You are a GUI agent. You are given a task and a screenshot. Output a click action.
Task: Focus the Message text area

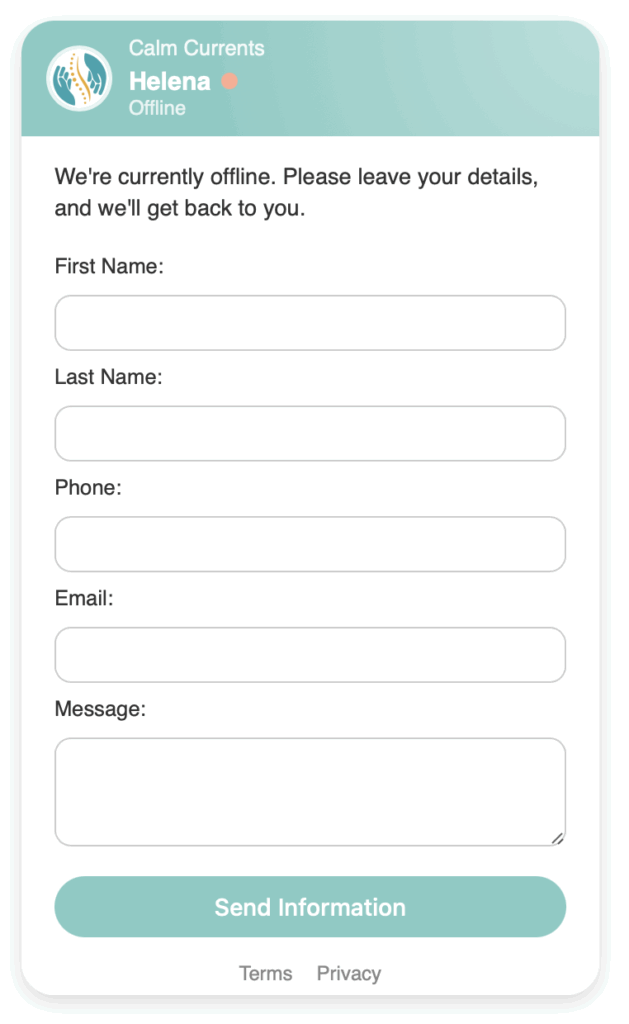pos(310,792)
